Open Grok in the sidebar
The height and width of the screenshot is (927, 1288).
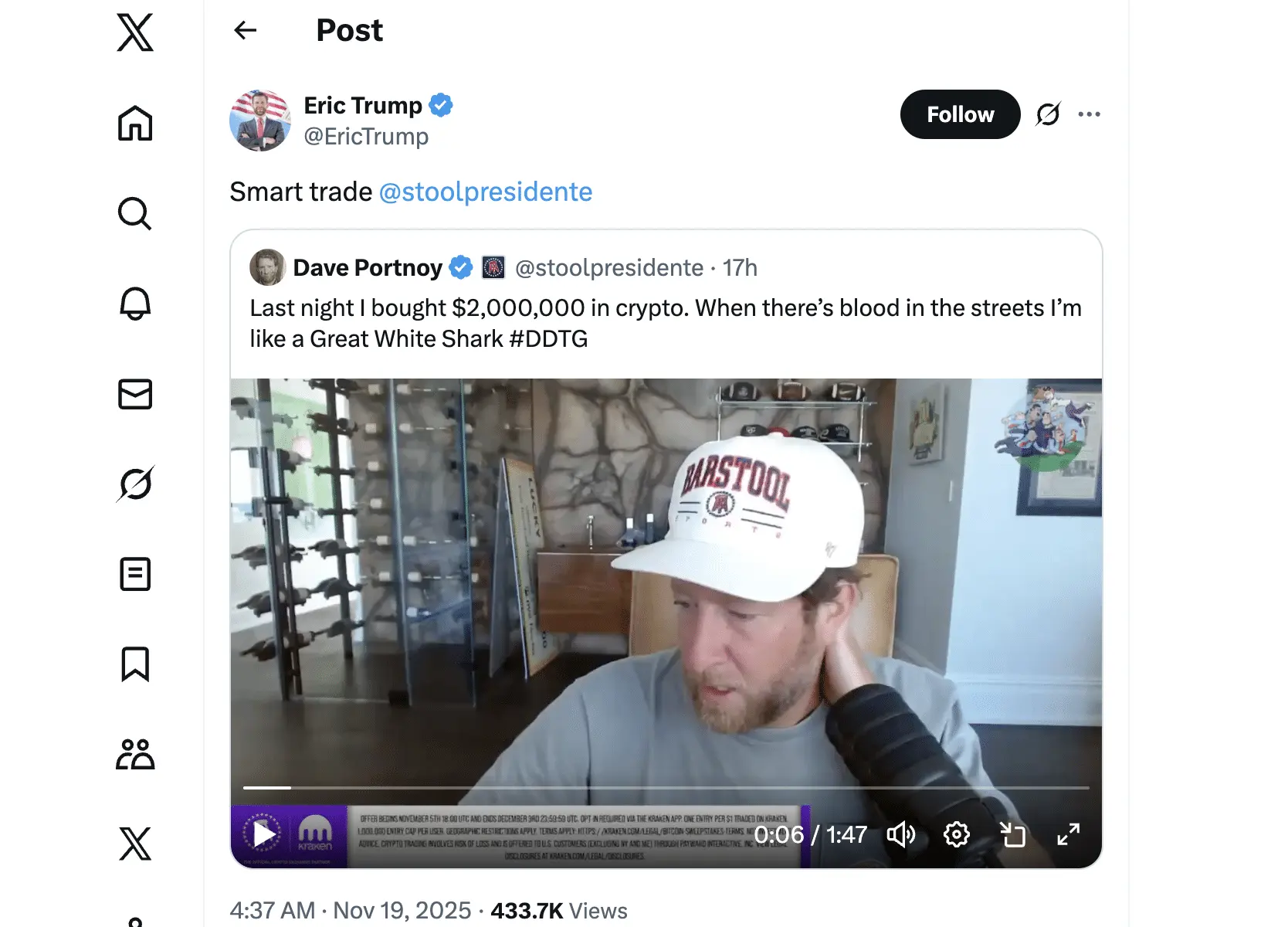pos(135,484)
